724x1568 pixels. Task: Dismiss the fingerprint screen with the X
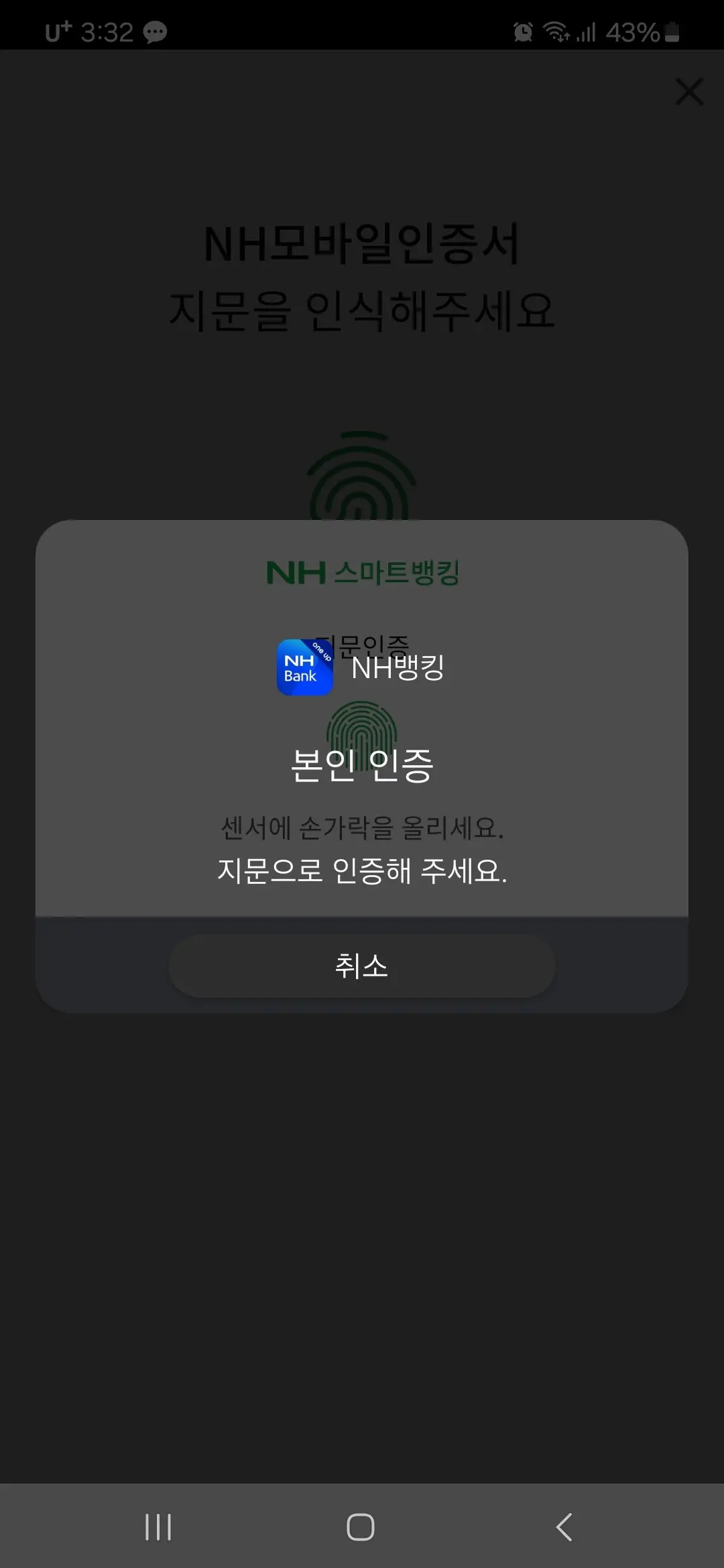click(x=688, y=92)
